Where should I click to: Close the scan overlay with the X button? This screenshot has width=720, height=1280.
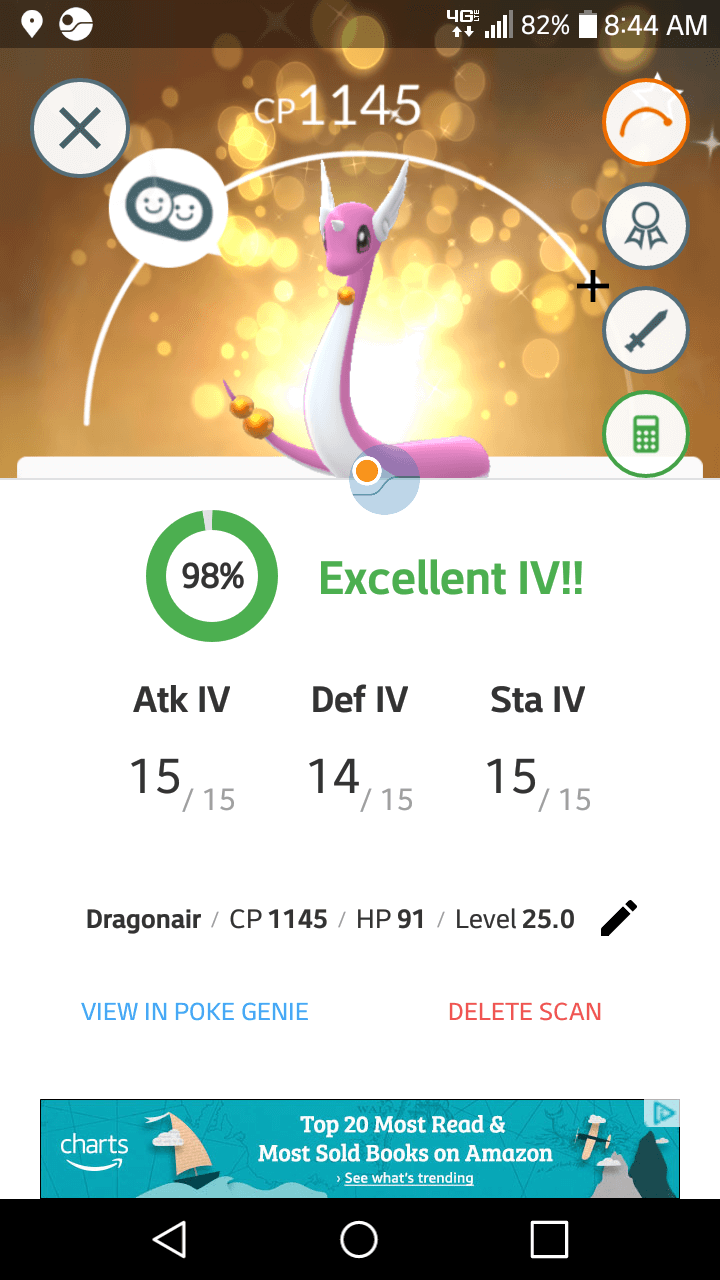coord(80,129)
